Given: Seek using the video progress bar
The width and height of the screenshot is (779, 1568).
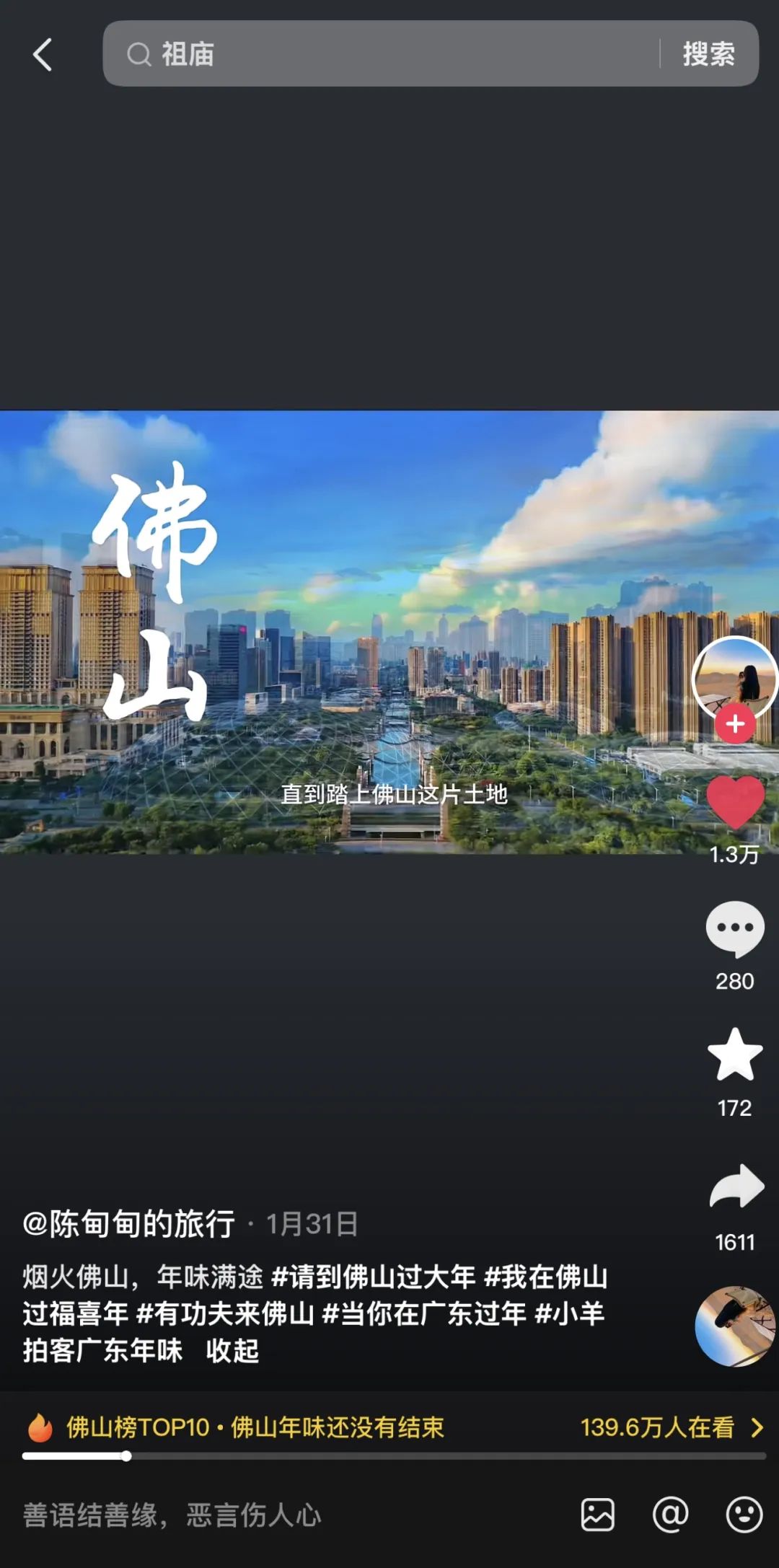Looking at the screenshot, I should [393, 1456].
